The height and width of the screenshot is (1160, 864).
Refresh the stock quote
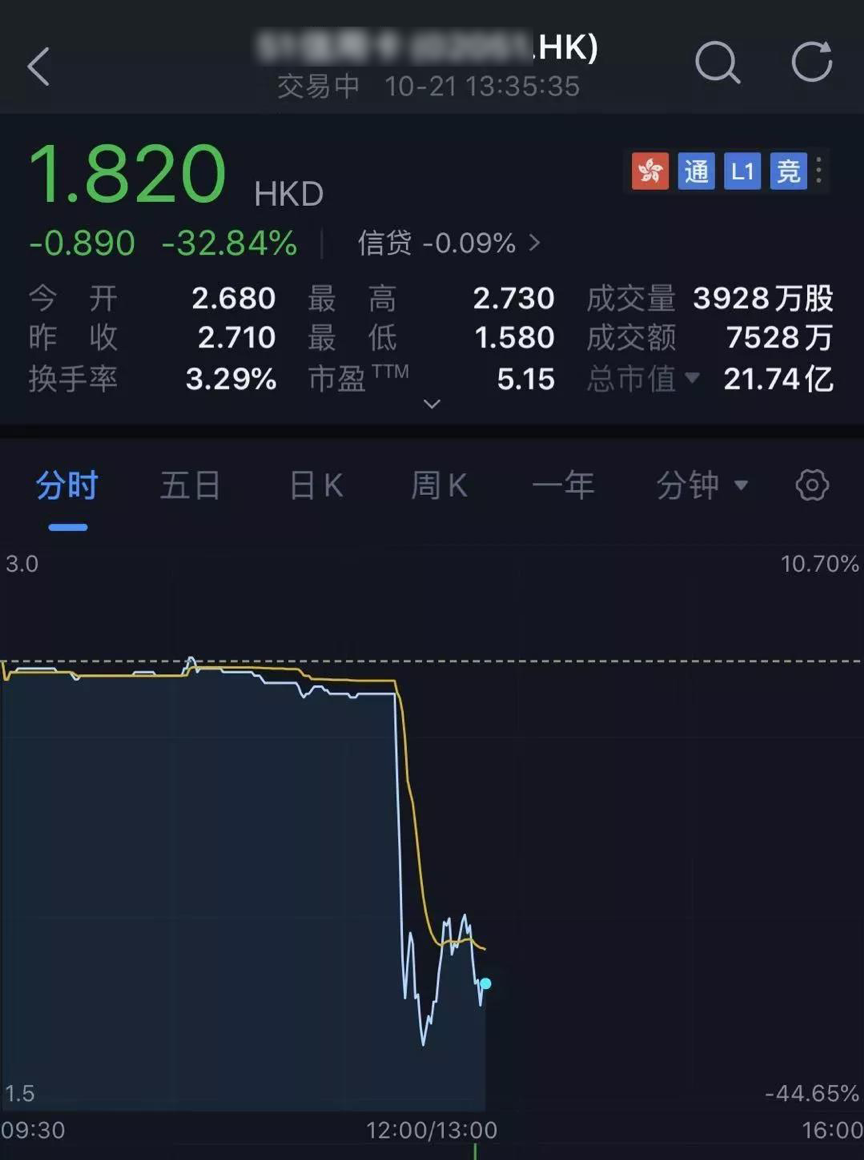coord(812,62)
